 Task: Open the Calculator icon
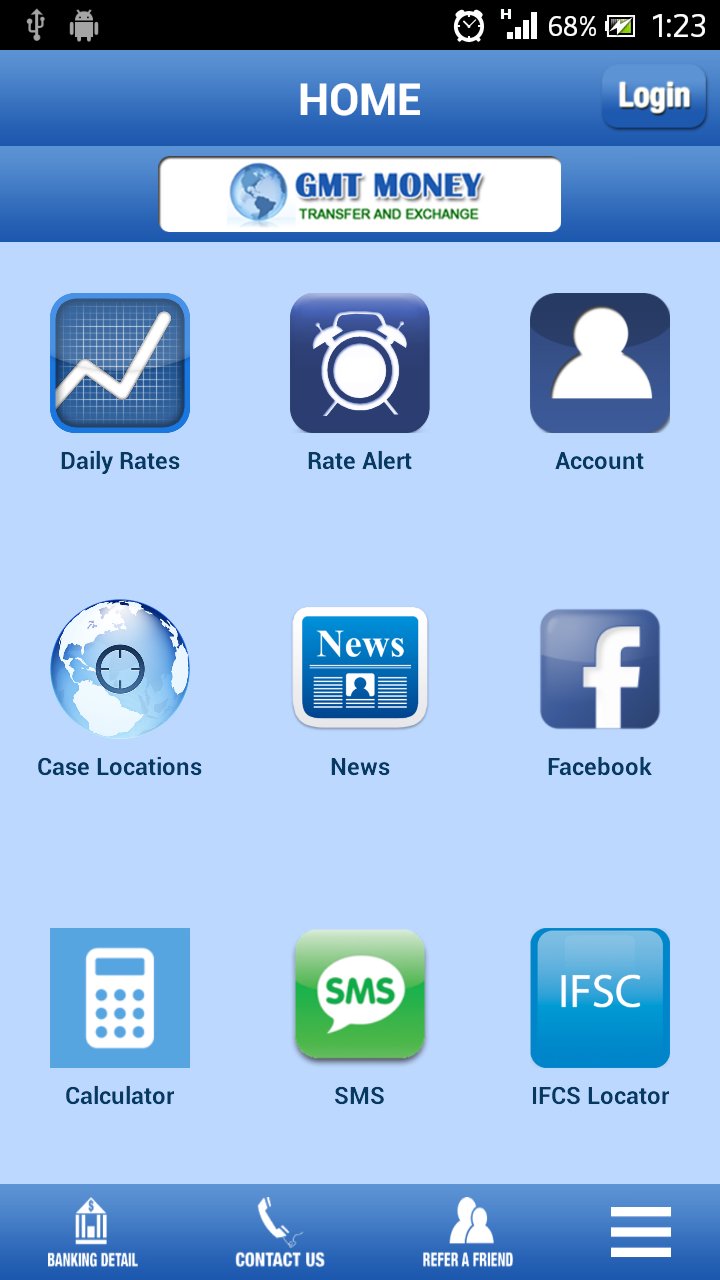(x=119, y=996)
